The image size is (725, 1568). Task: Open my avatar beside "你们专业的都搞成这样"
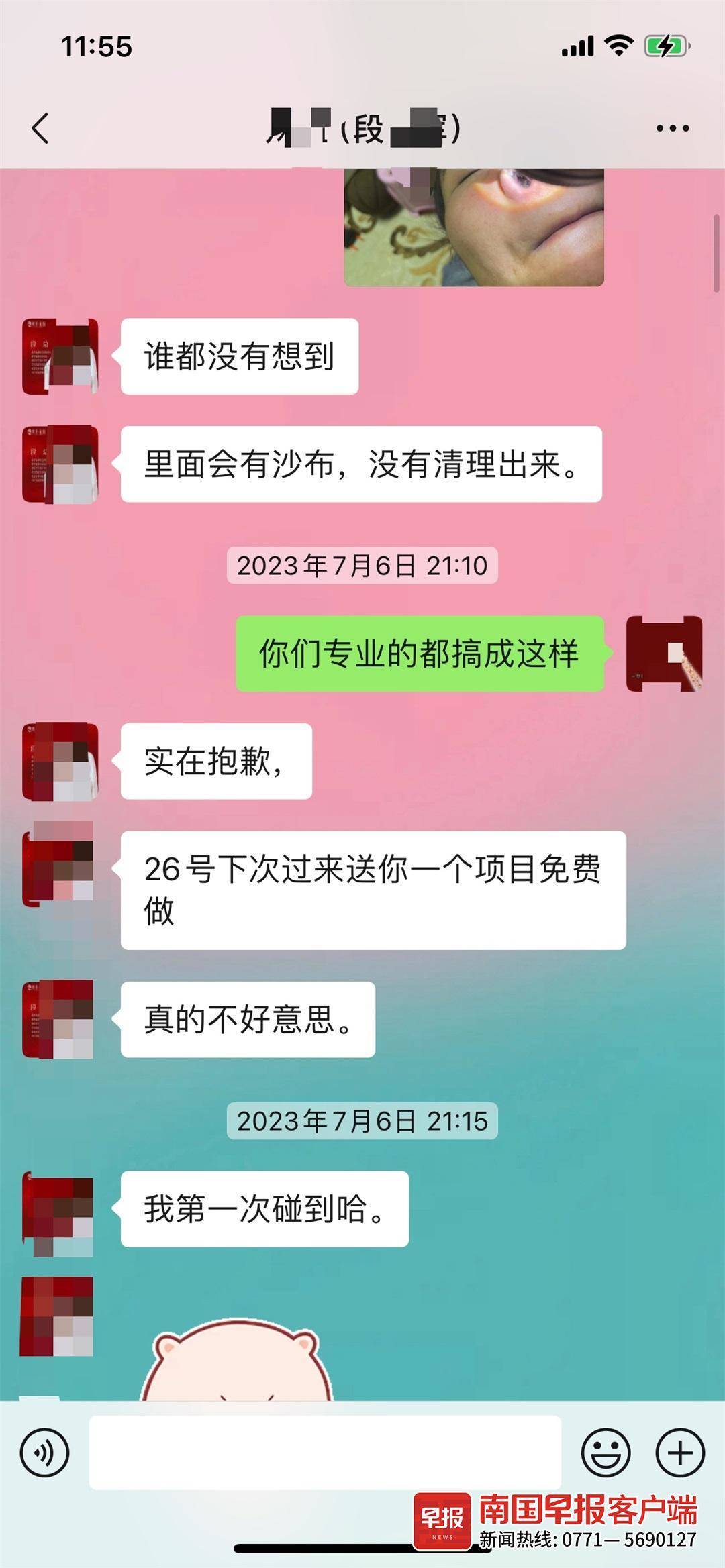[664, 654]
